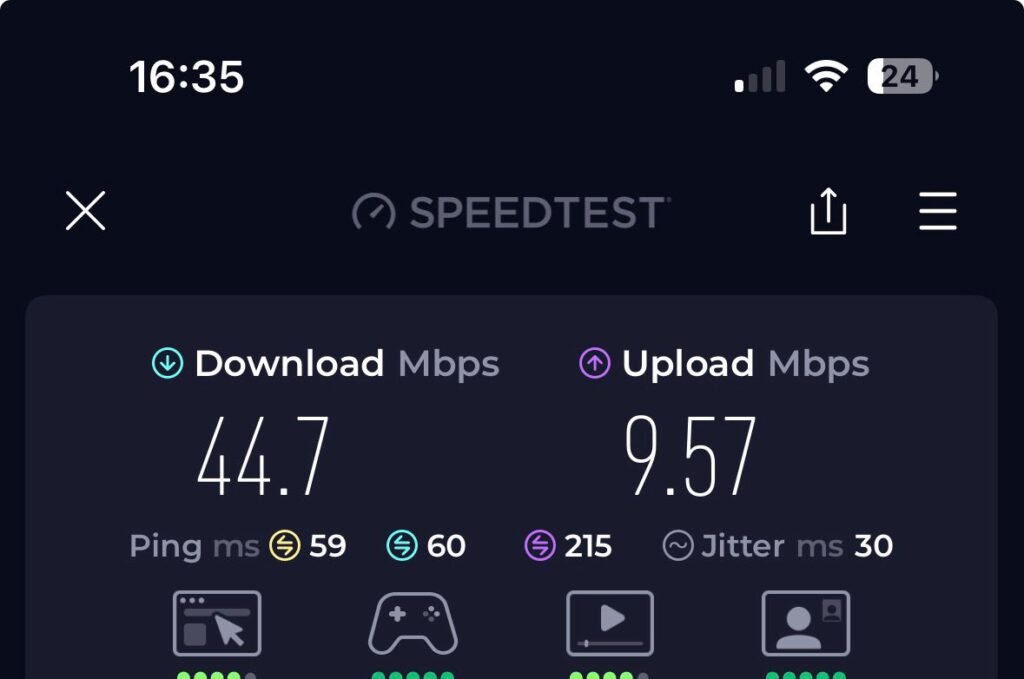This screenshot has width=1024, height=679.
Task: Open the hamburger menu
Action: (938, 211)
